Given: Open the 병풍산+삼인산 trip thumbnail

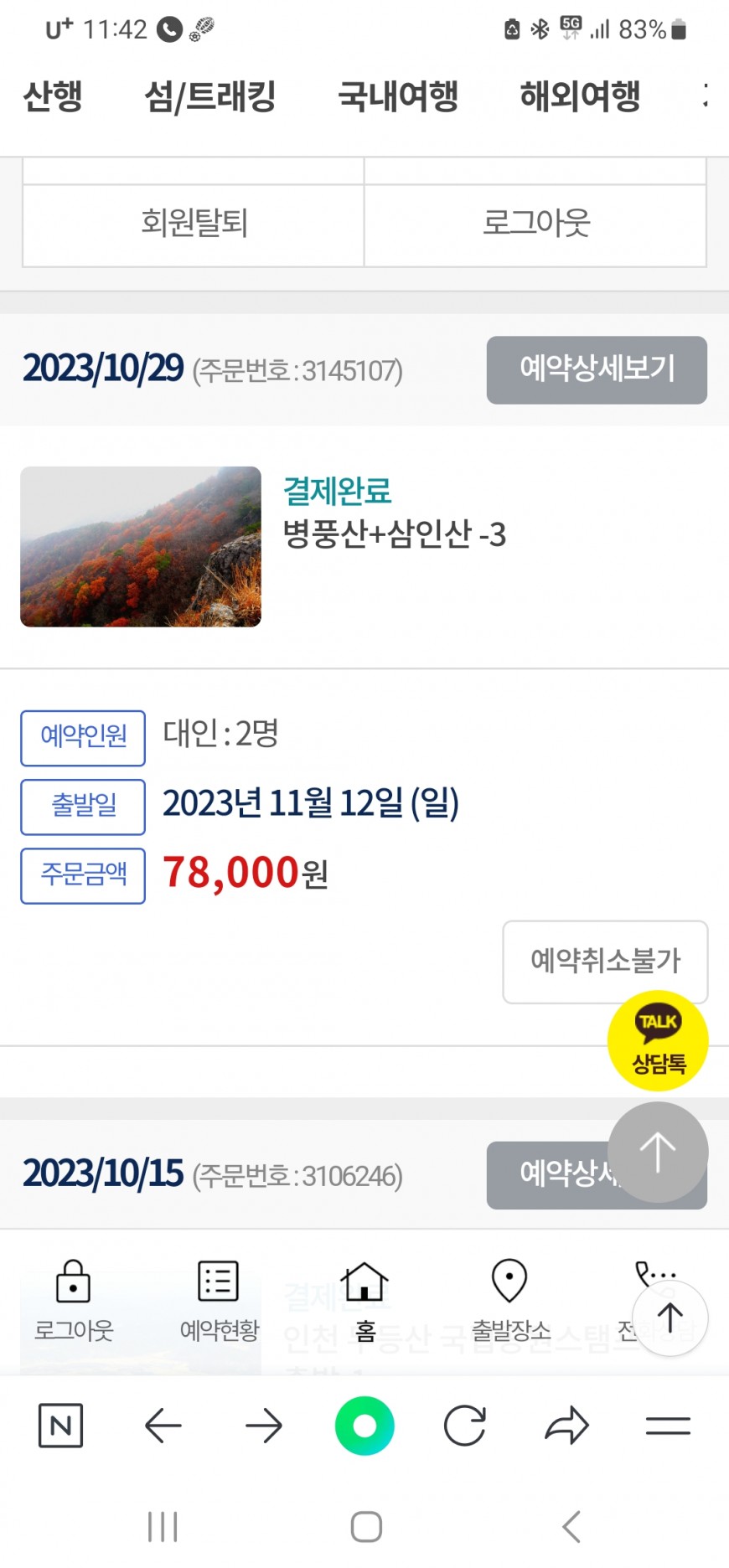Looking at the screenshot, I should tap(141, 546).
